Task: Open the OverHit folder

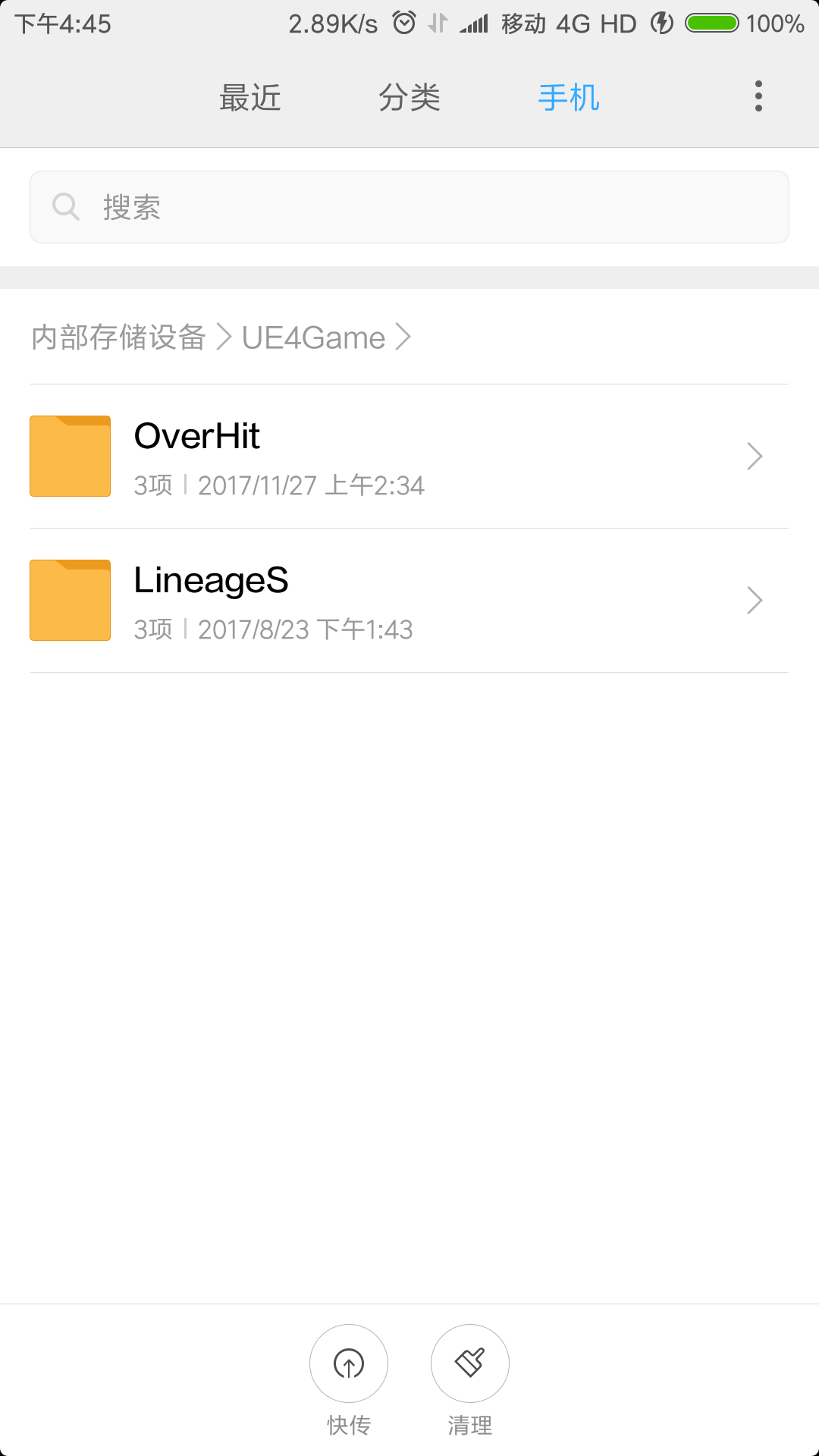Action: [x=409, y=457]
